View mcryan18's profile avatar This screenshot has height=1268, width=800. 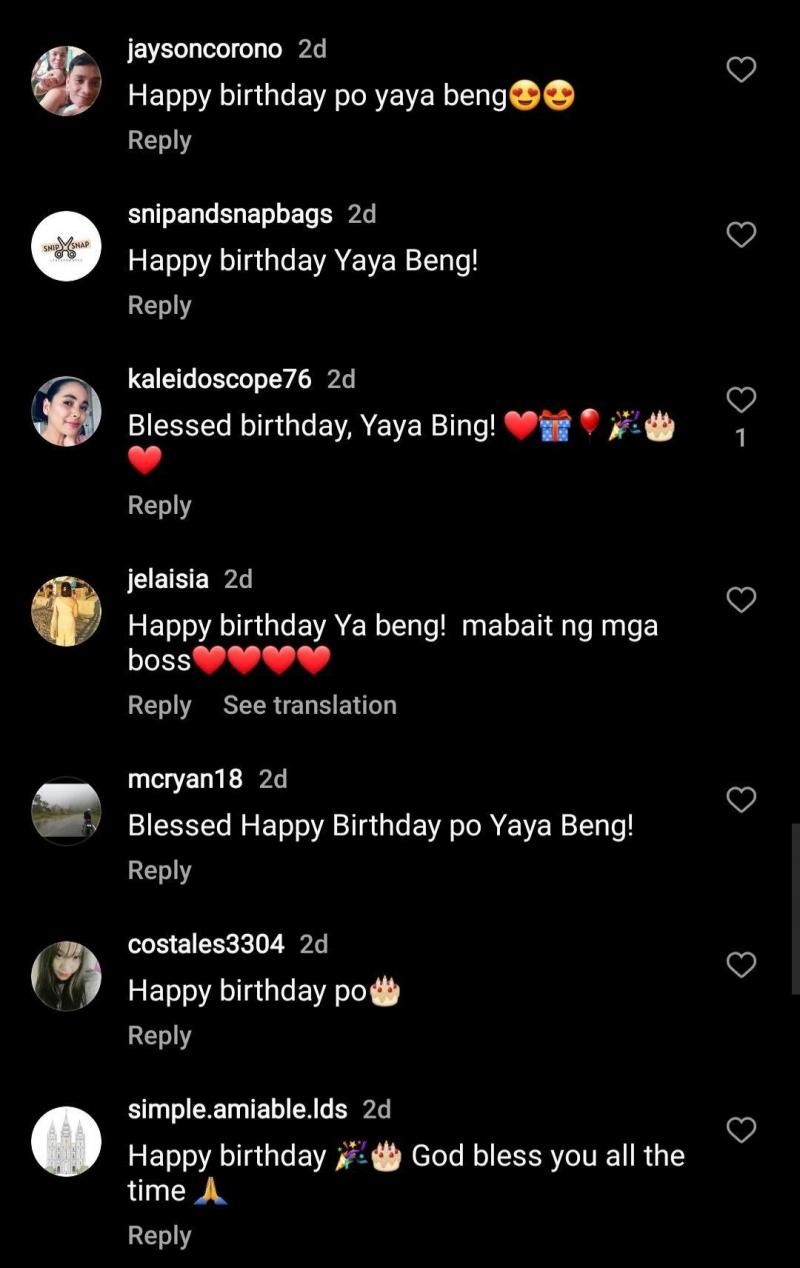[66, 811]
